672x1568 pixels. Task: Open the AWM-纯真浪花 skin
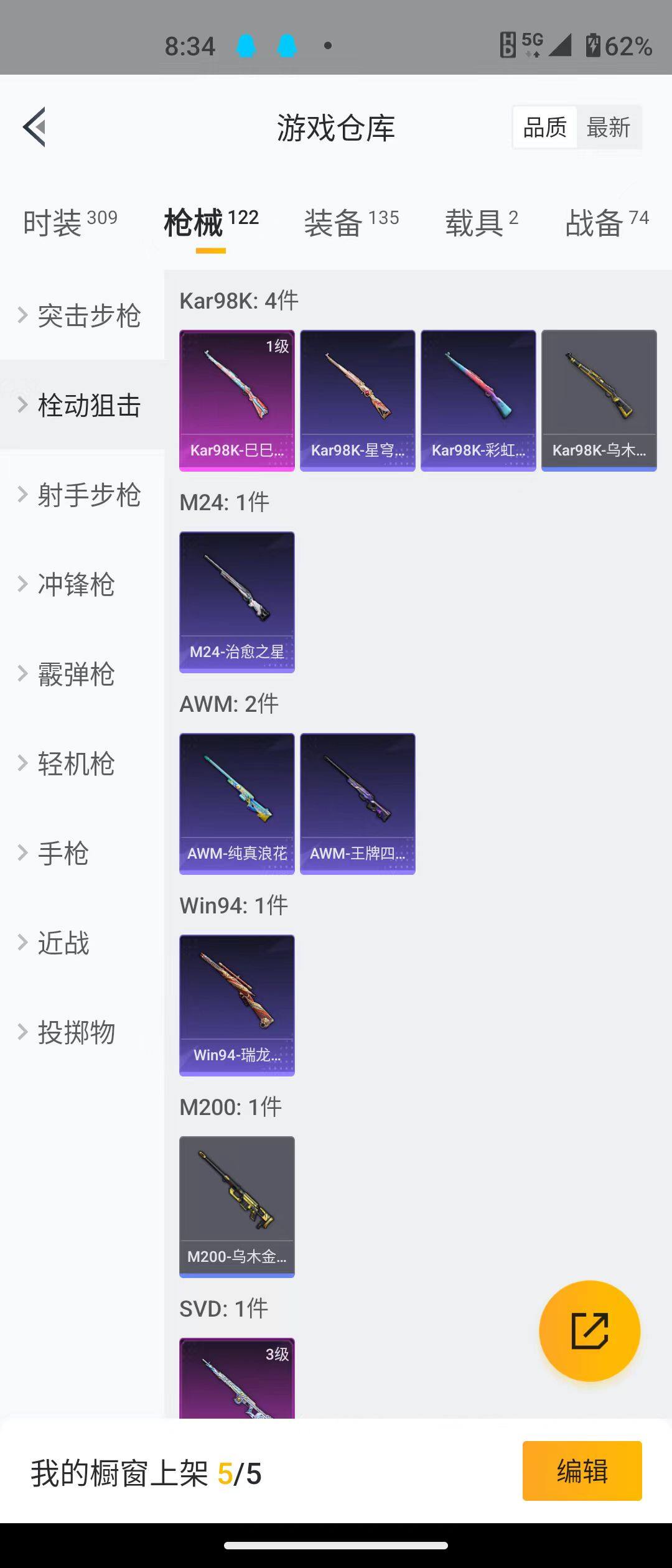(x=236, y=803)
